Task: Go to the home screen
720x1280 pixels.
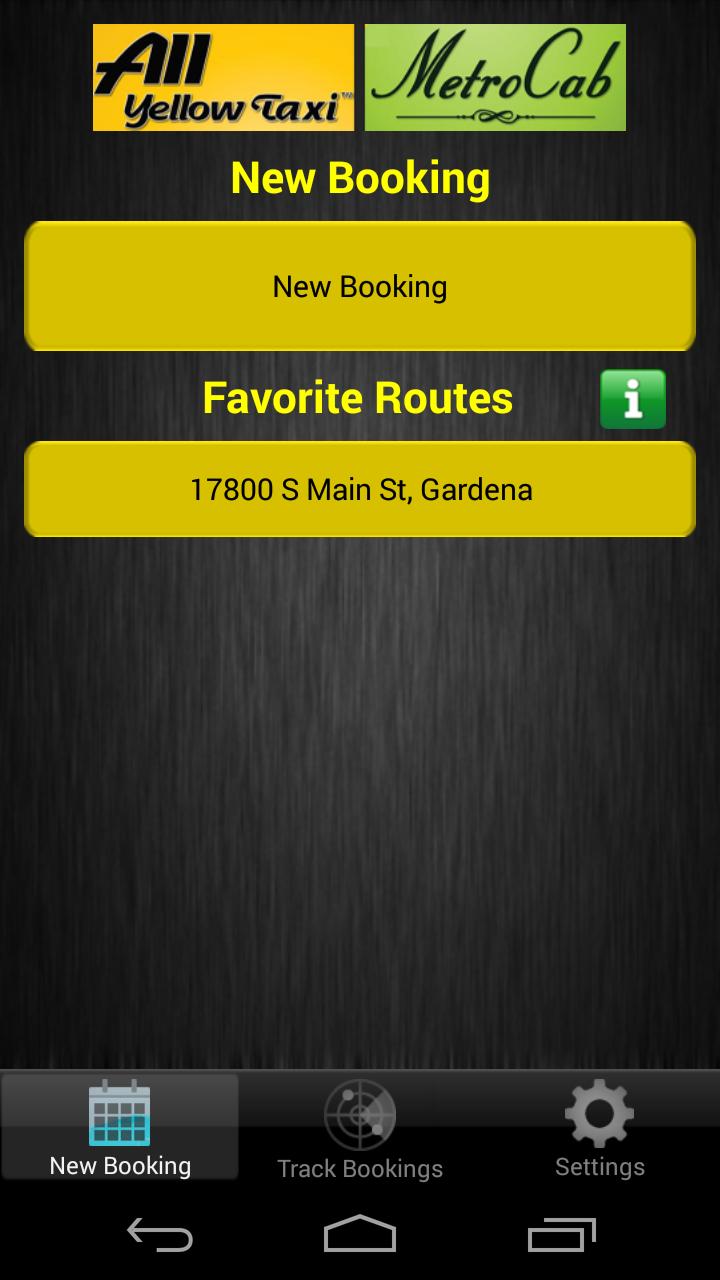Action: 360,1236
